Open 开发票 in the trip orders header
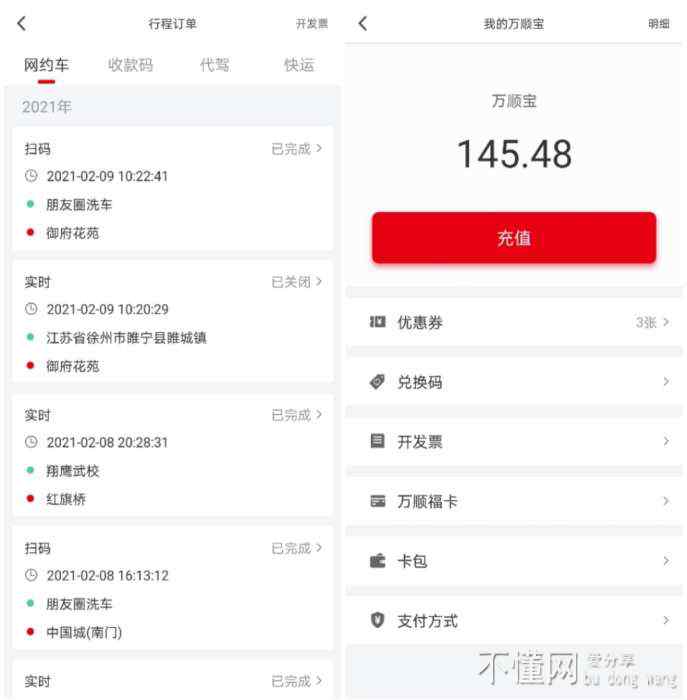The width and height of the screenshot is (687, 700). tap(311, 23)
